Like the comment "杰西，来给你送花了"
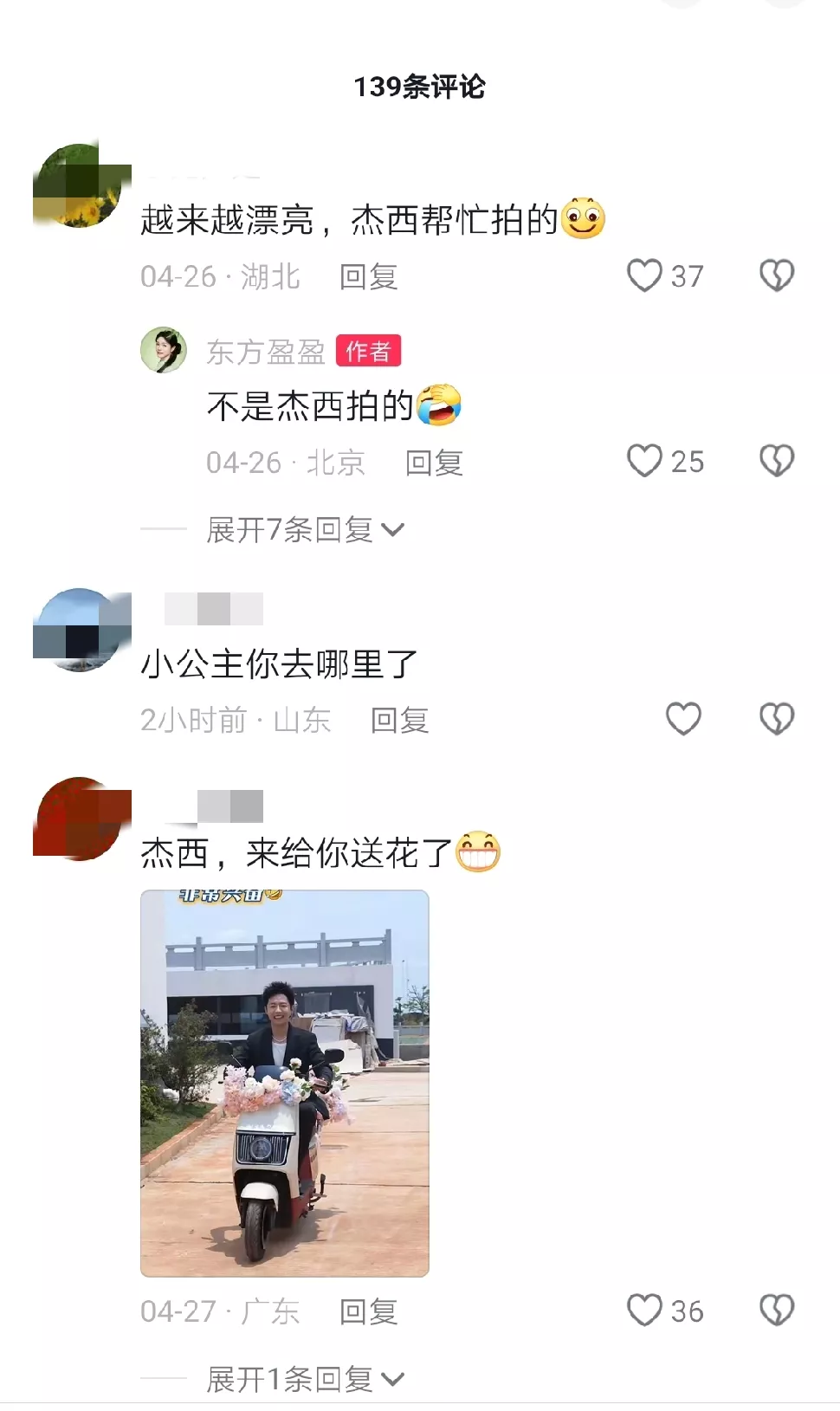The height and width of the screenshot is (1411, 840). click(644, 1311)
